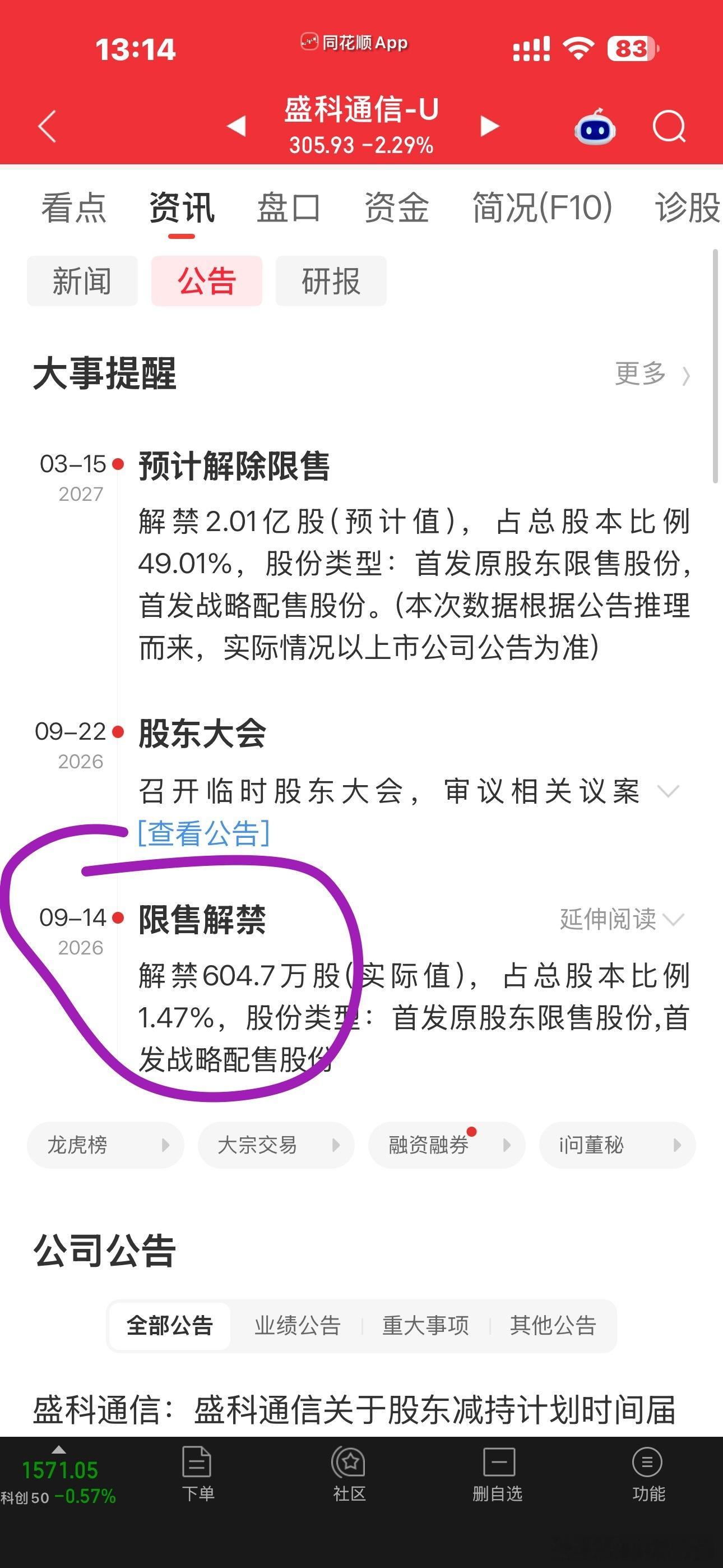Switch to the 资金 tab
Image resolution: width=723 pixels, height=1568 pixels.
tap(397, 207)
